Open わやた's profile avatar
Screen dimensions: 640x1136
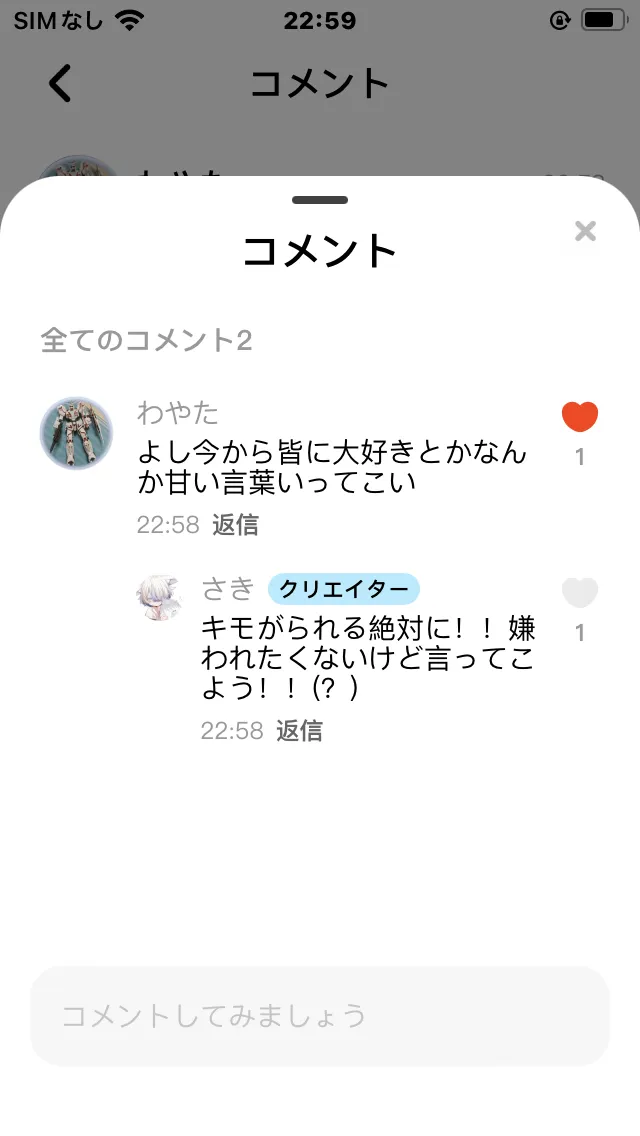tap(76, 433)
